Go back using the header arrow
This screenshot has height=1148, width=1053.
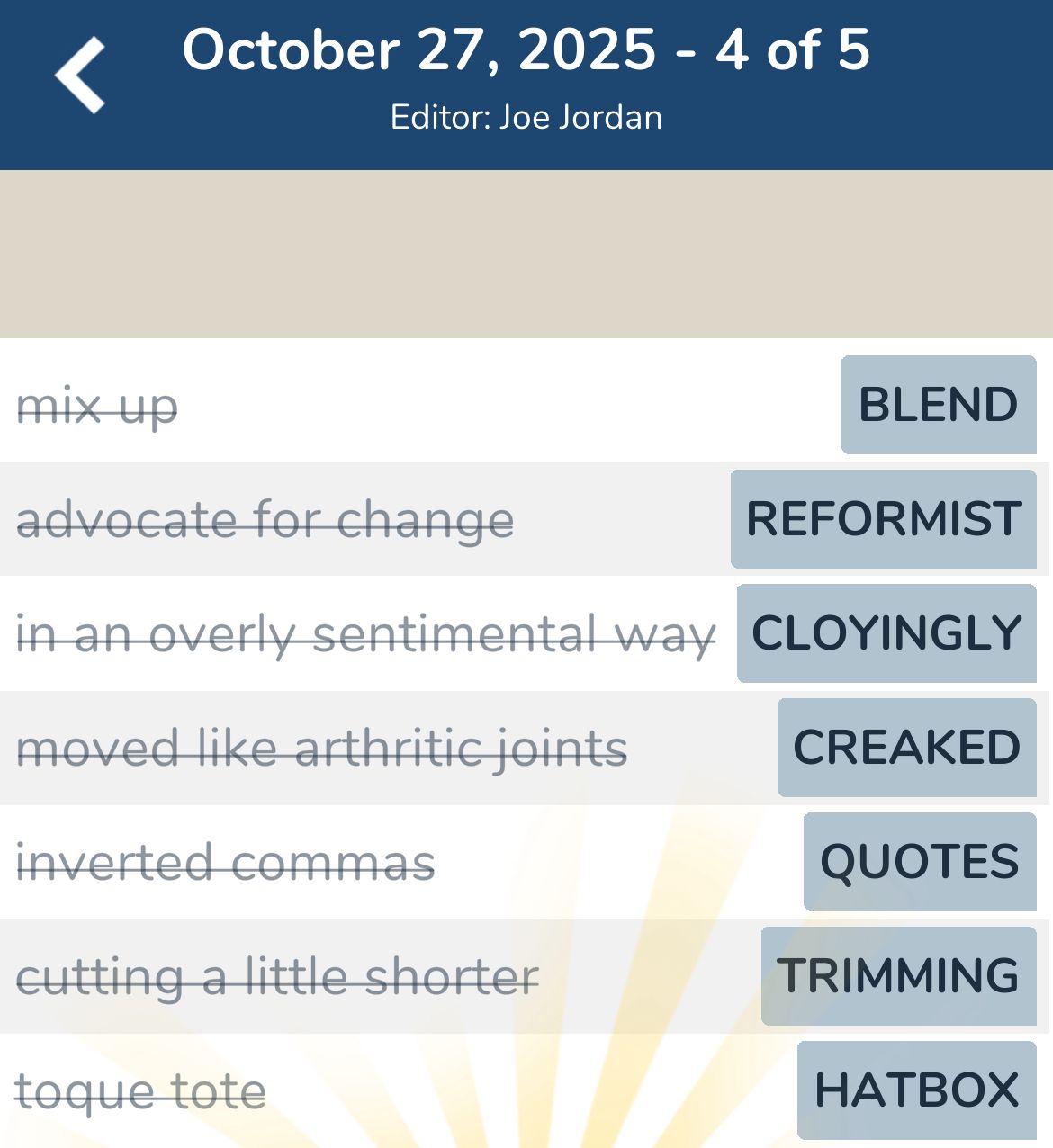pos(81,76)
